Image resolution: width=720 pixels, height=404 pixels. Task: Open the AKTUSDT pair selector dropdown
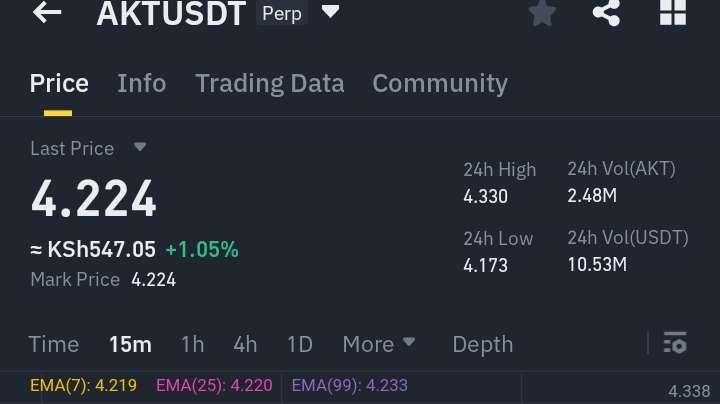pyautogui.click(x=330, y=13)
